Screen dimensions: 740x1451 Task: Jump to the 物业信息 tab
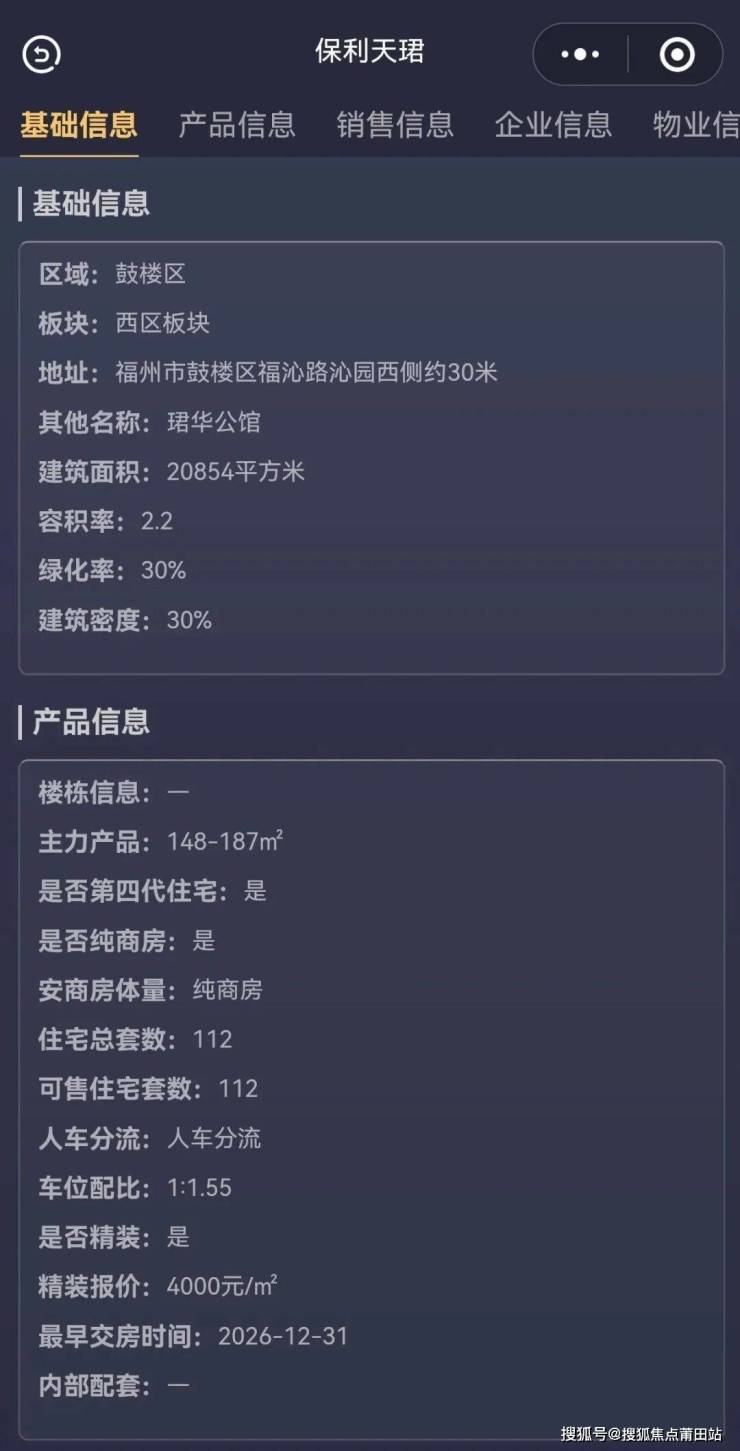[696, 125]
